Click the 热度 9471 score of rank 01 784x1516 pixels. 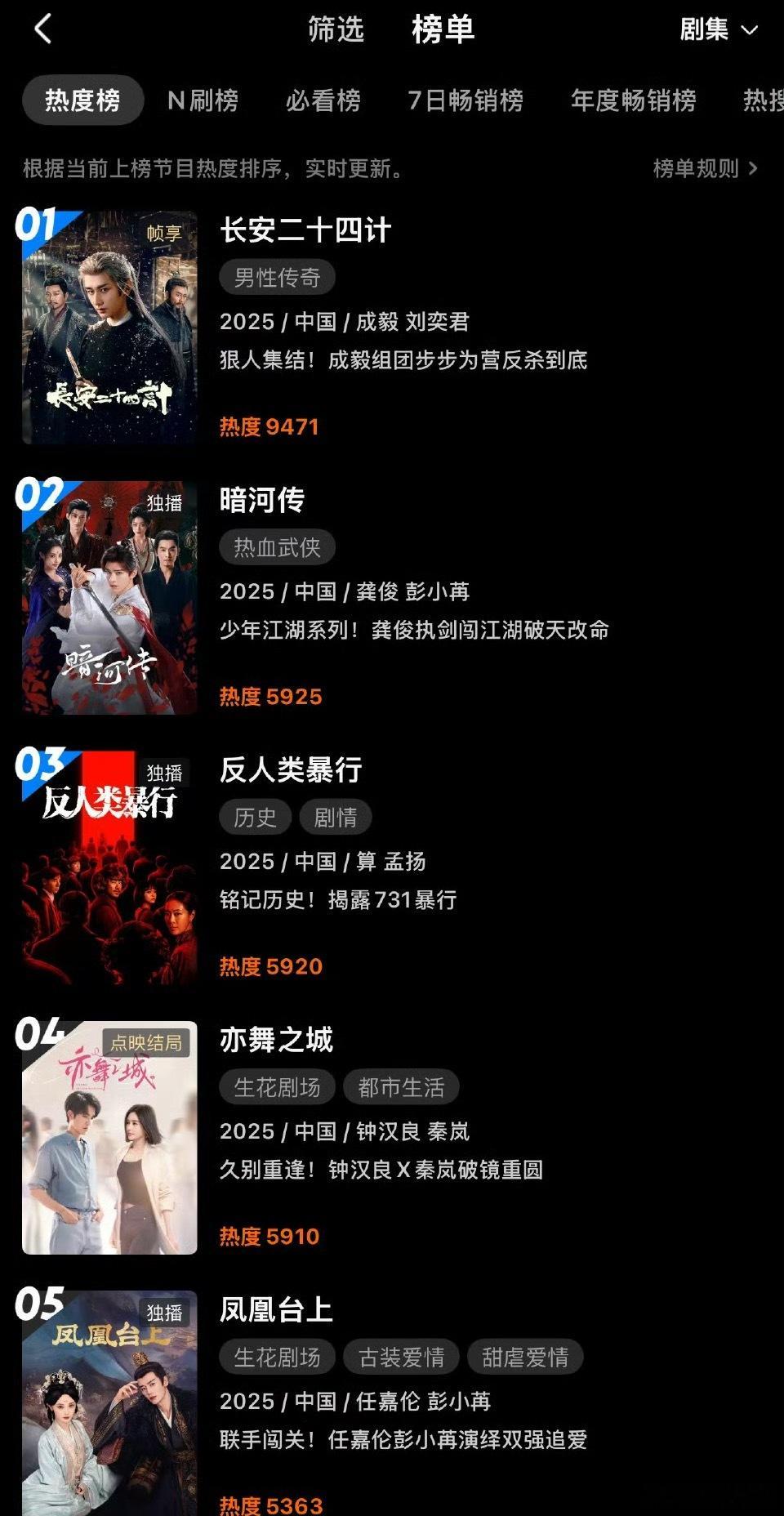click(x=271, y=426)
